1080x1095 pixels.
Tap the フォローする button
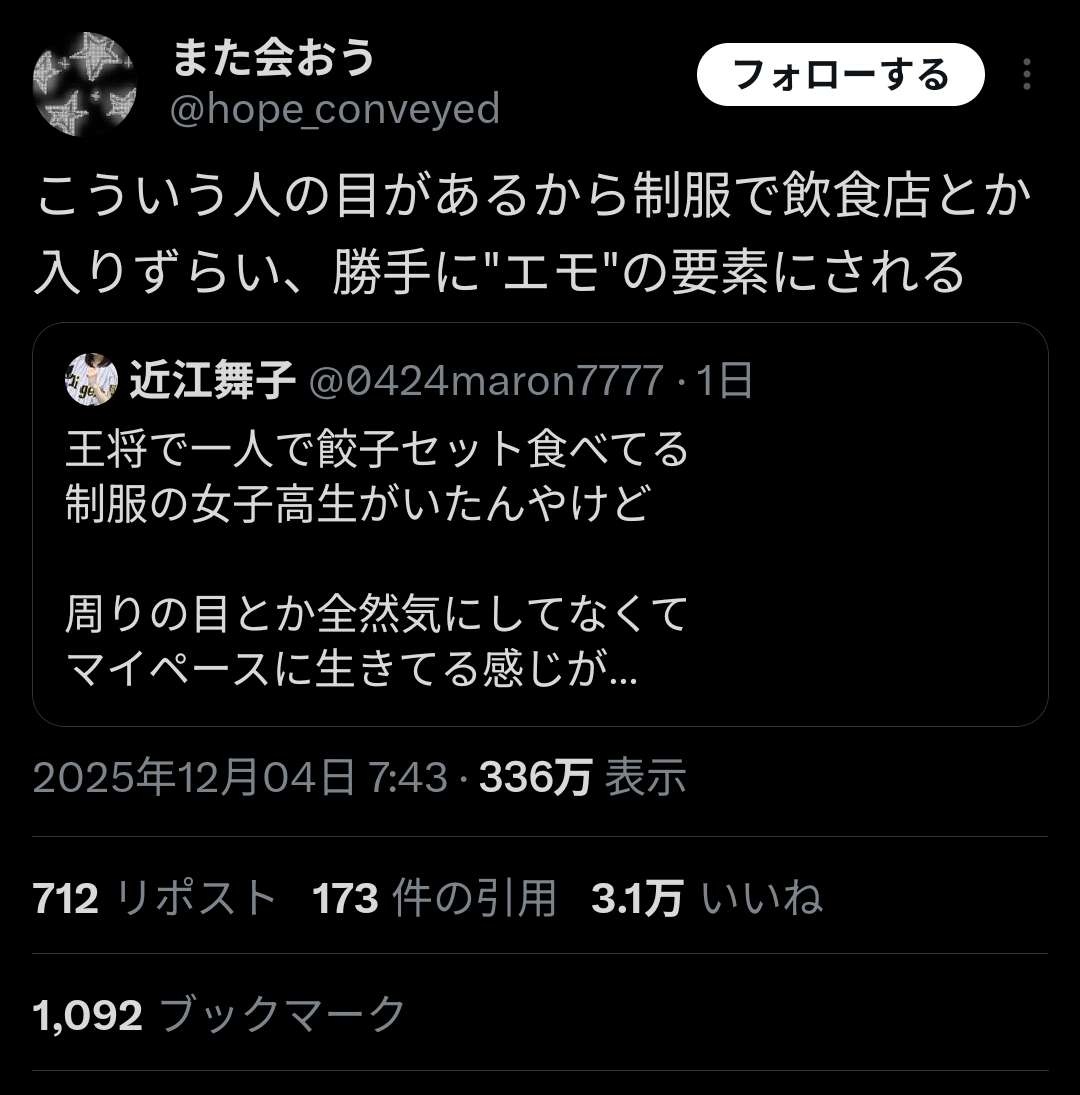pos(840,75)
